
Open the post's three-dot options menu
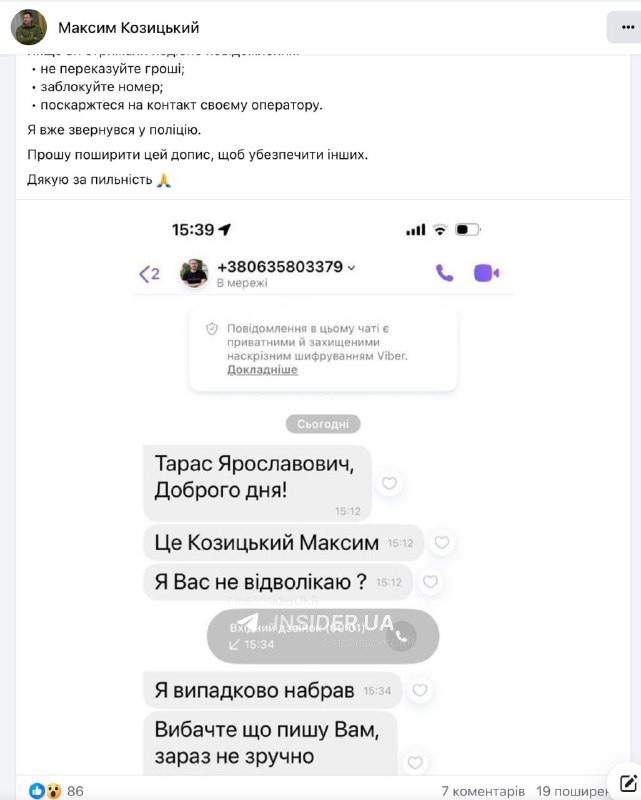pos(624,27)
